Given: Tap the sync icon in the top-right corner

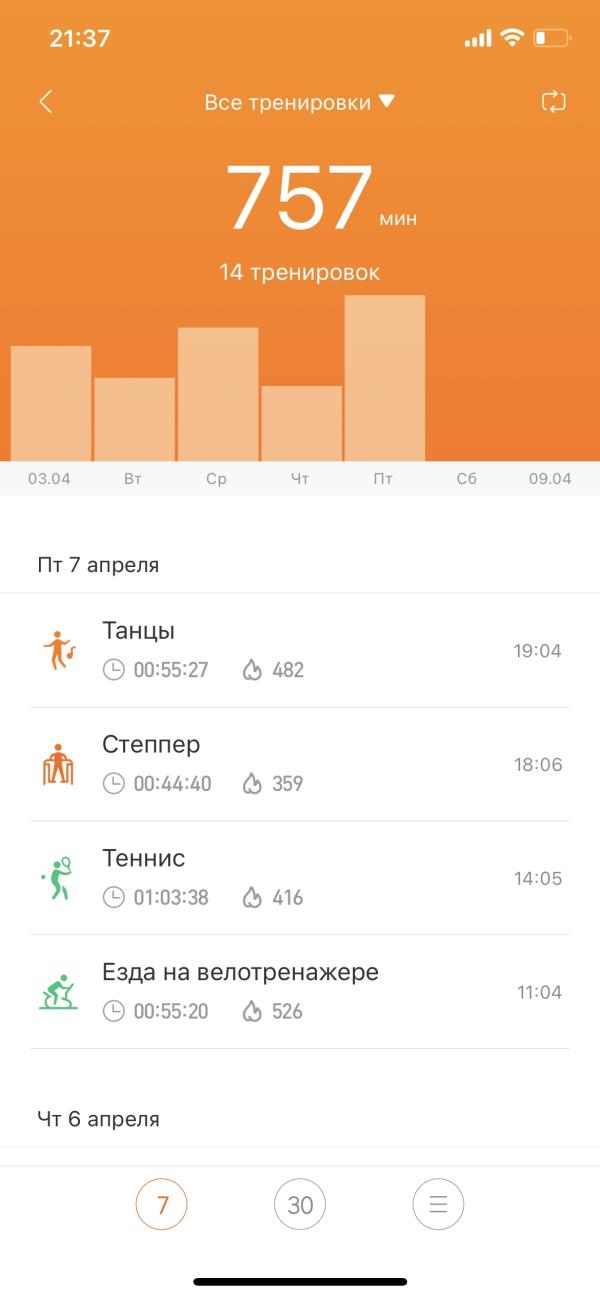Looking at the screenshot, I should [x=553, y=102].
